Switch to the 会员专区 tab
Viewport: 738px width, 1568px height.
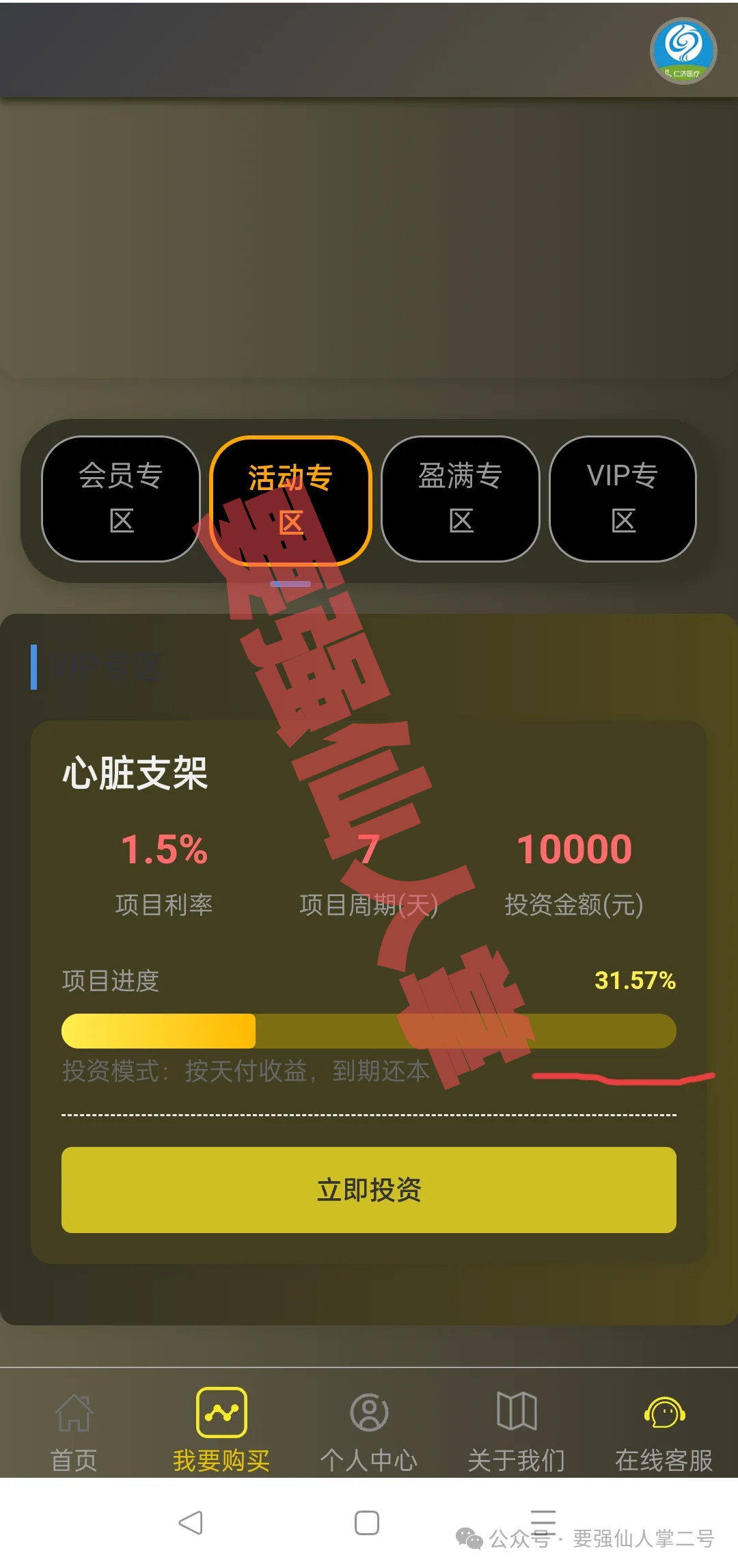pyautogui.click(x=121, y=499)
